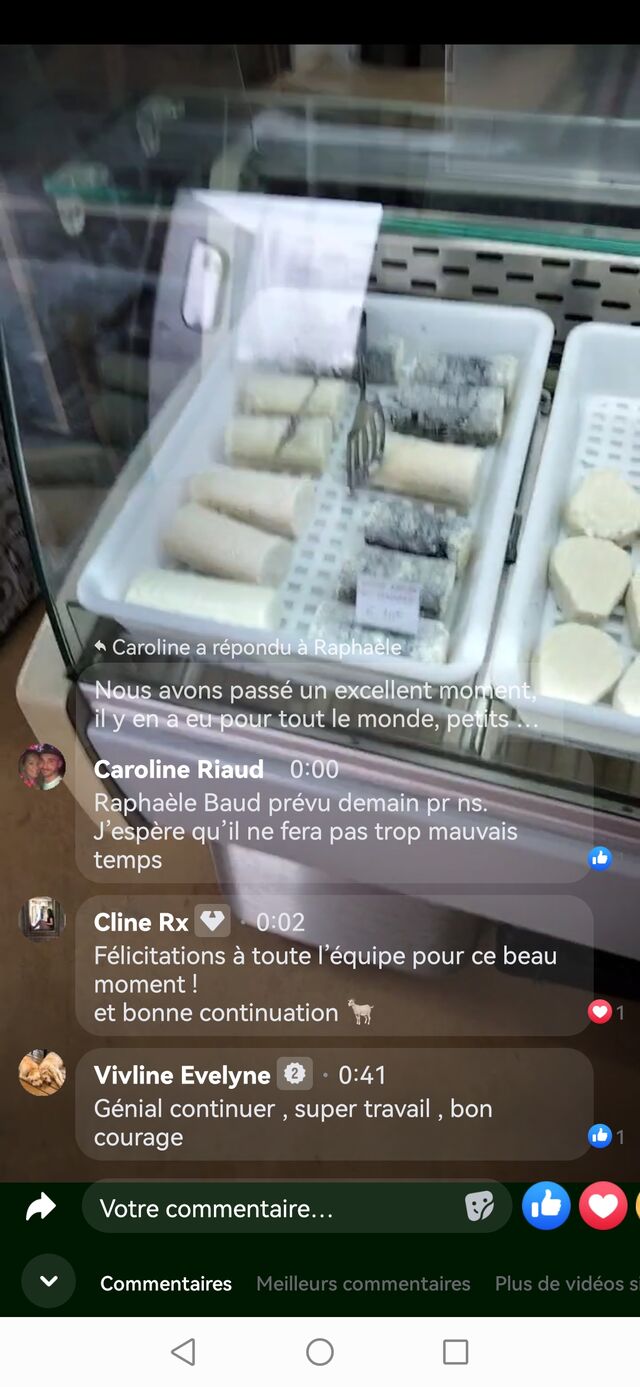Go to the system home screen

pyautogui.click(x=320, y=1352)
